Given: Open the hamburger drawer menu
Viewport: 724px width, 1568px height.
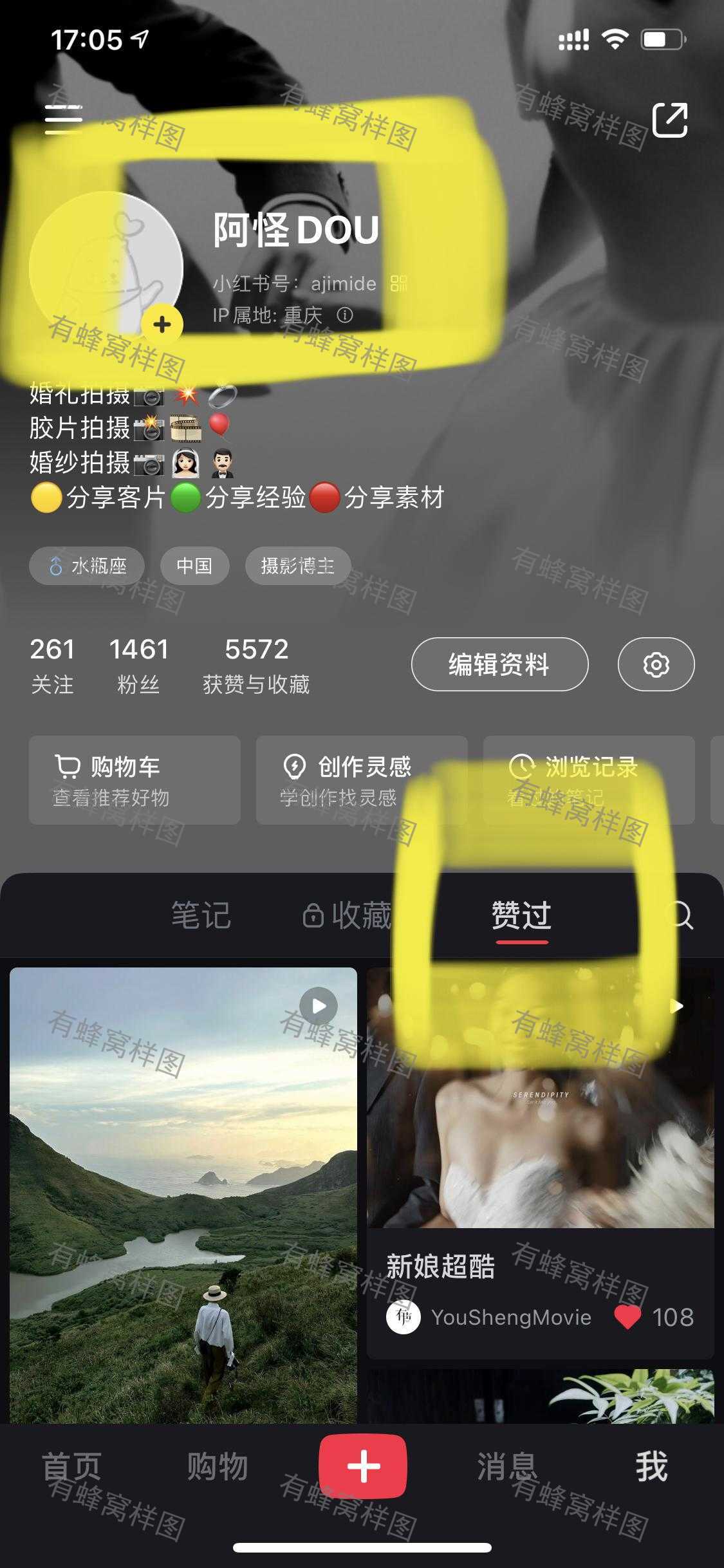Looking at the screenshot, I should click(x=63, y=120).
